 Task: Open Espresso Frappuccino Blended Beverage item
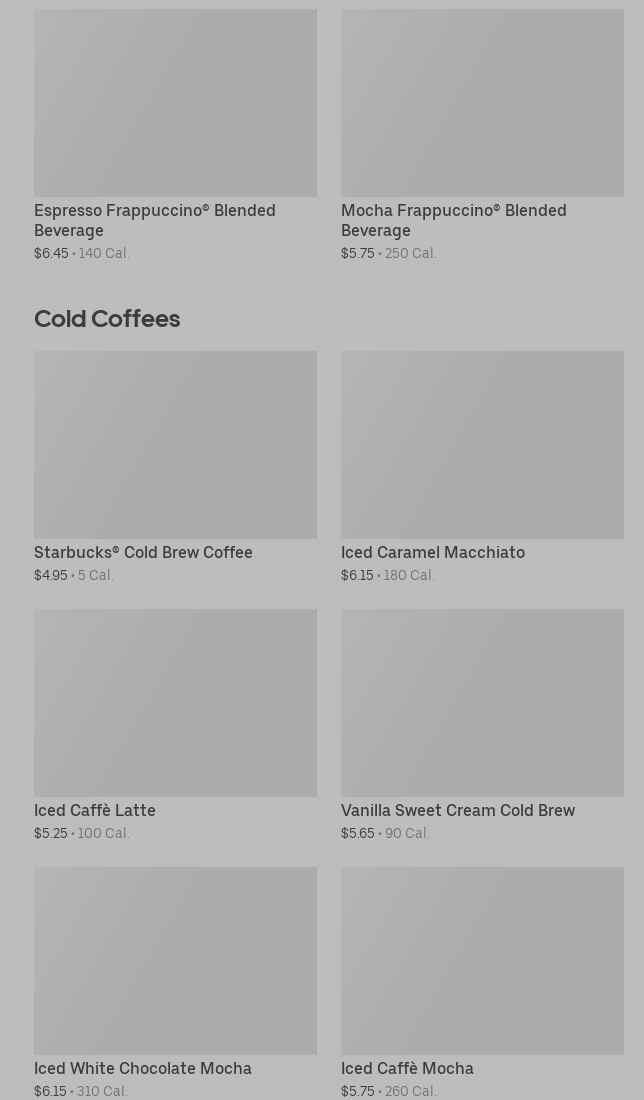coord(175,135)
